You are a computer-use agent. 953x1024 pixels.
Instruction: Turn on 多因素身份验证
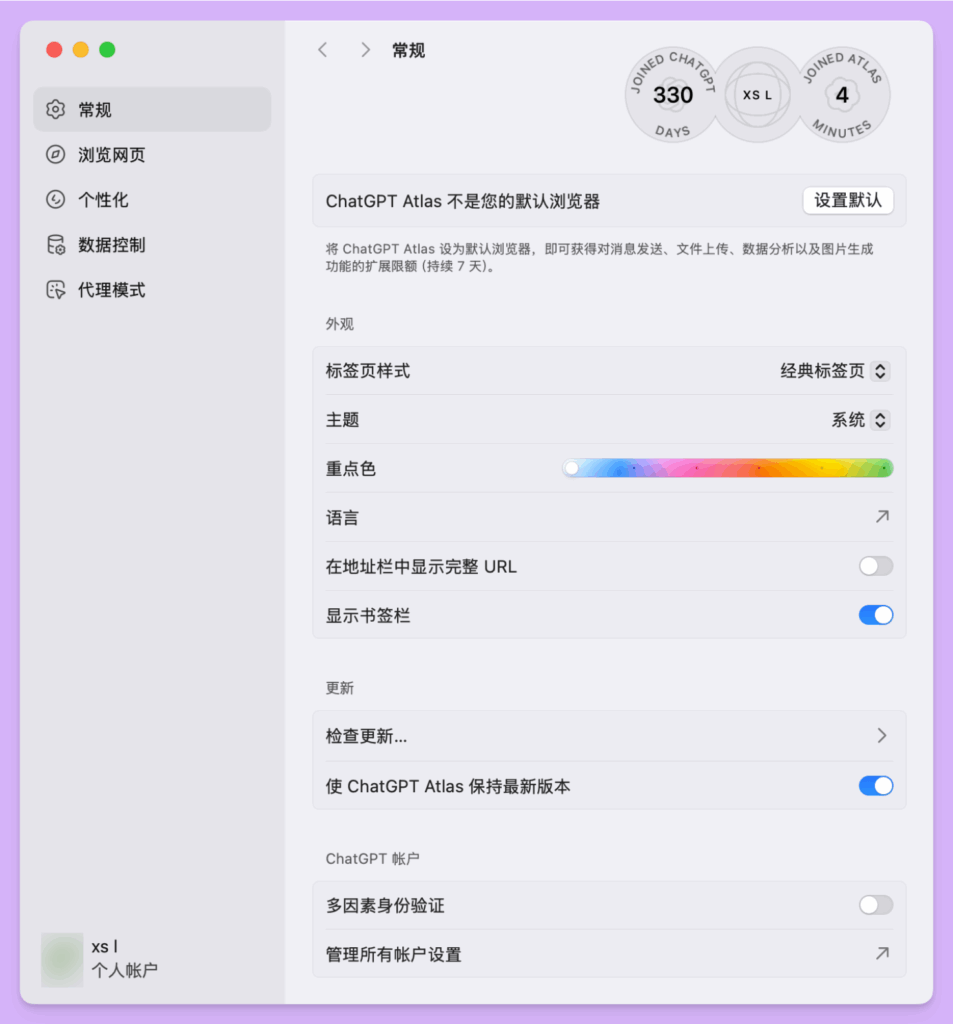tap(875, 904)
